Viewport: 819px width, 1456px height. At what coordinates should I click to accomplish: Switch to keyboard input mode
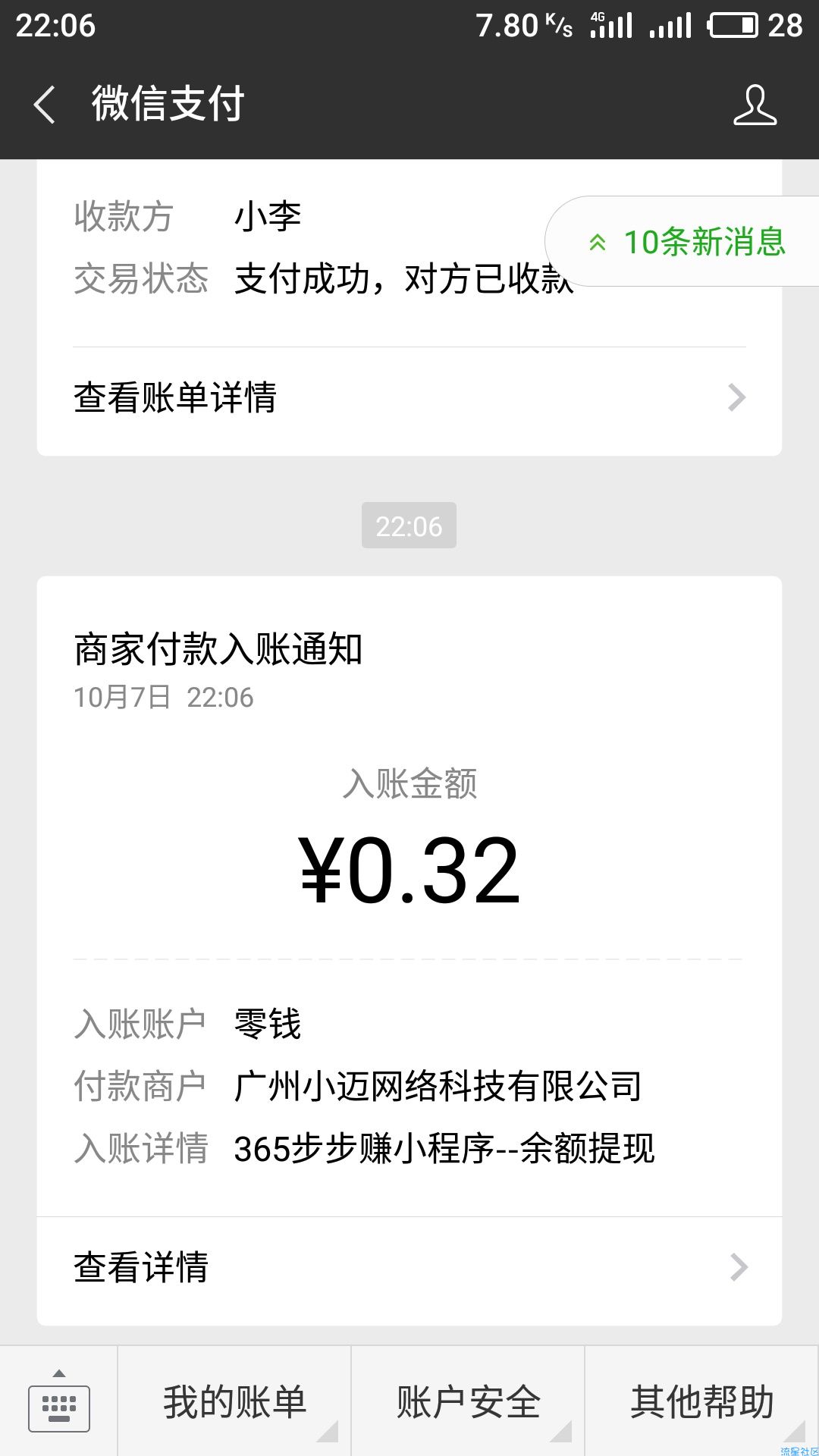59,1401
